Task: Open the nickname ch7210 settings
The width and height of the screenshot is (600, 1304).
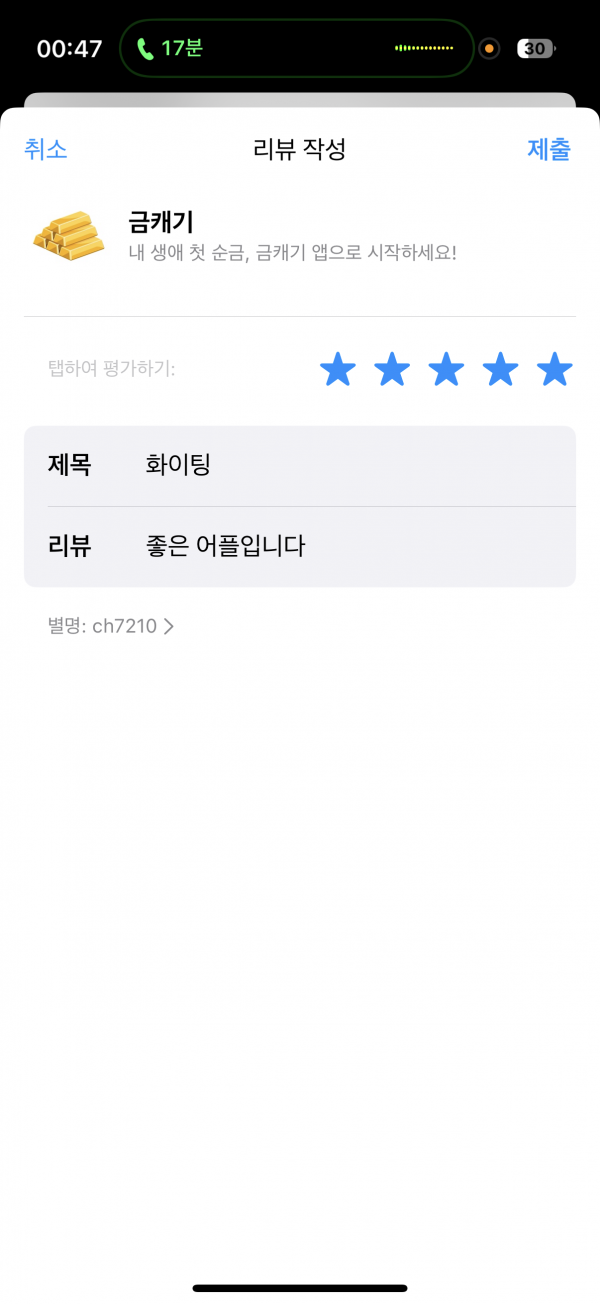Action: coord(111,627)
